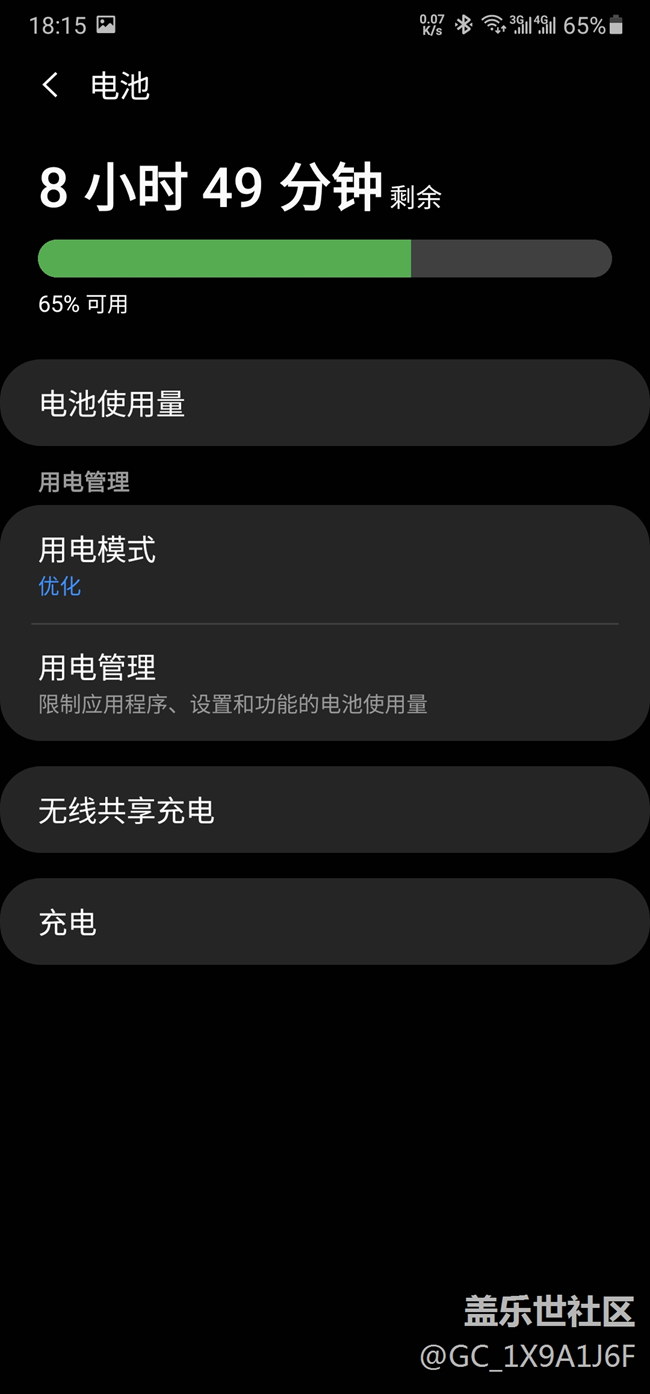The image size is (650, 1394).
Task: Open 充电 settings
Action: pyautogui.click(x=325, y=922)
